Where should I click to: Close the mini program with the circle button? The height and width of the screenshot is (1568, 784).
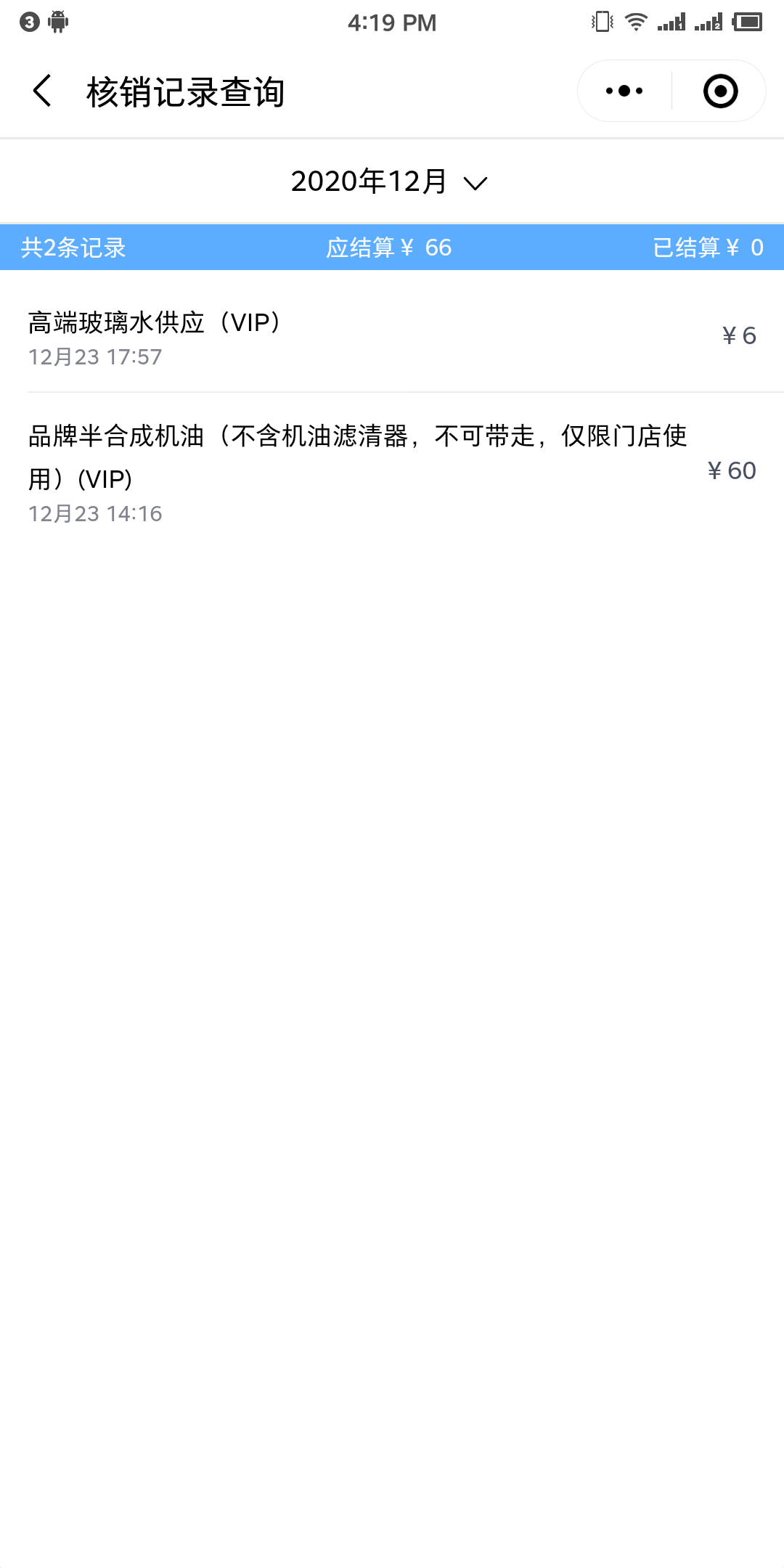click(x=720, y=91)
